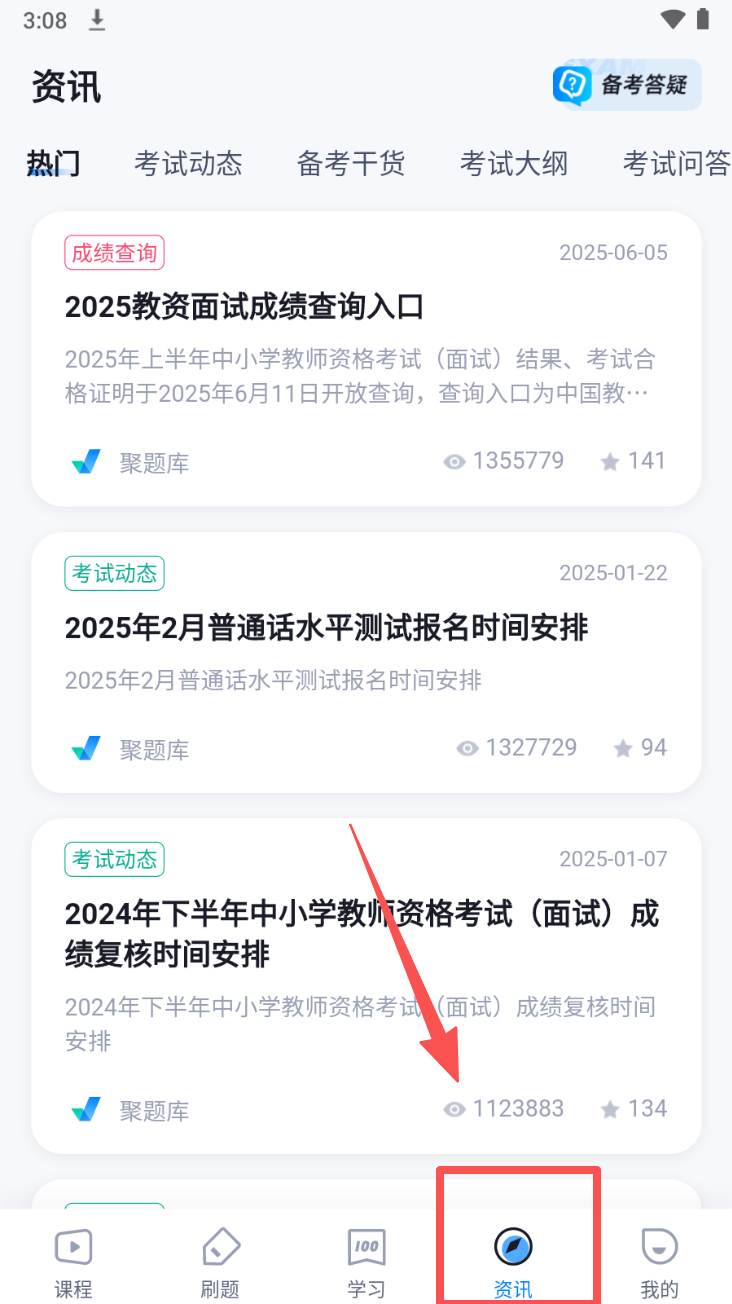Switch to the 热门 tab
This screenshot has height=1304, width=732.
53,163
